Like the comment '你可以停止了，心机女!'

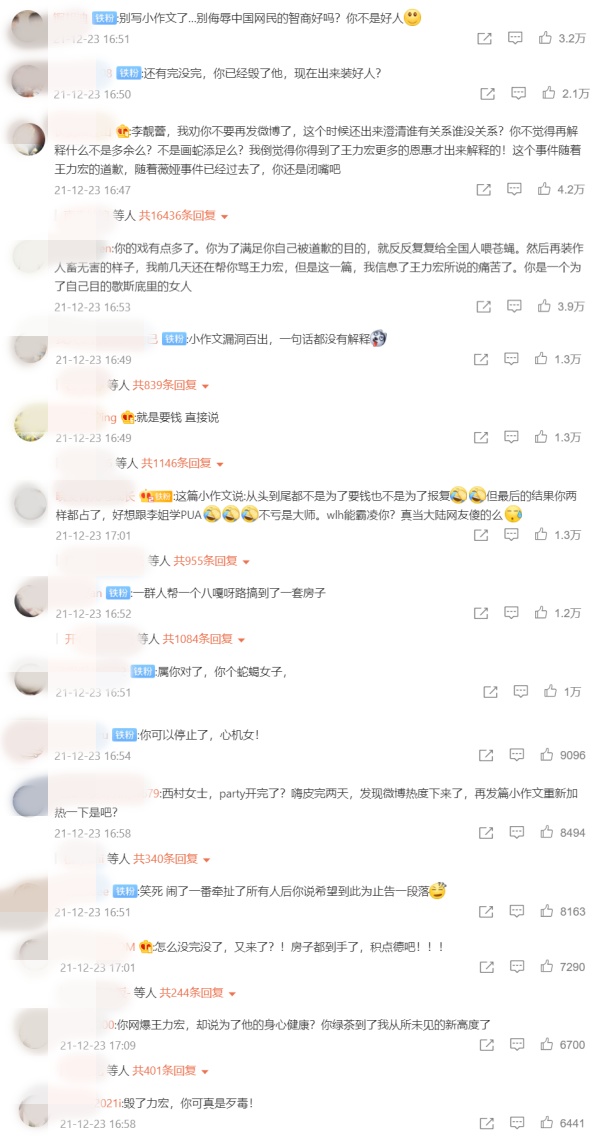coord(548,756)
